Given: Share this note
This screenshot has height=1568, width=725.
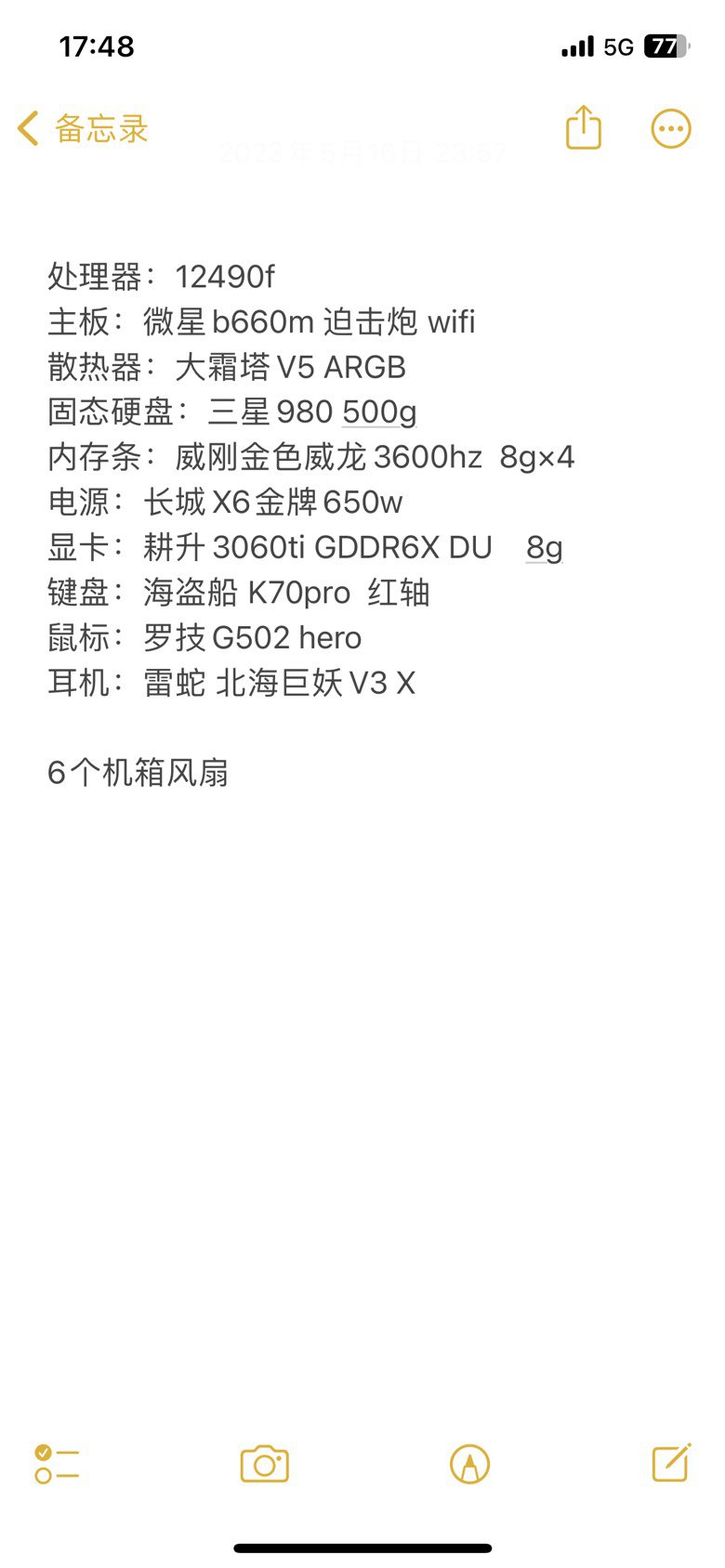Looking at the screenshot, I should click(584, 127).
